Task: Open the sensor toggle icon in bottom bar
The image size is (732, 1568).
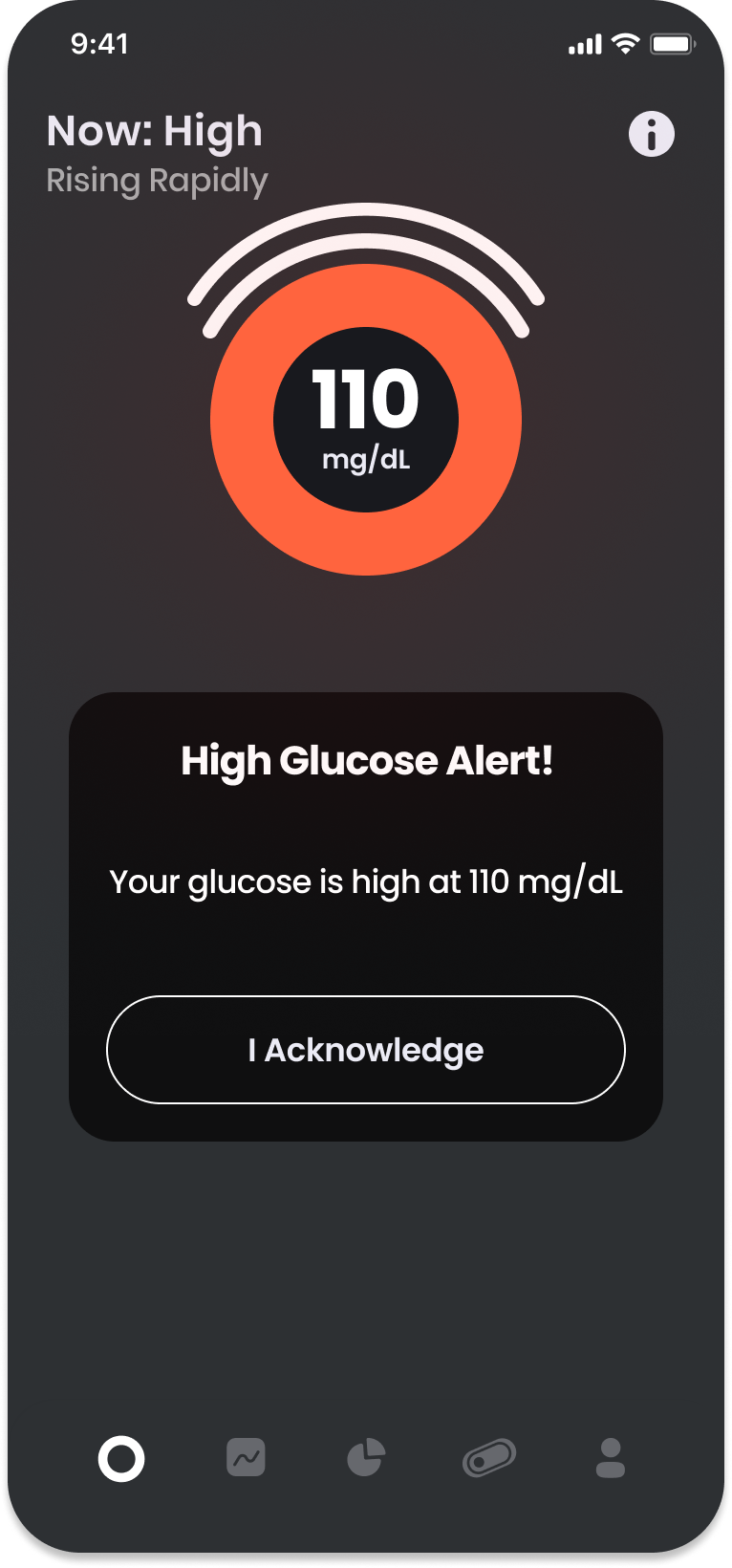Action: tap(488, 1457)
